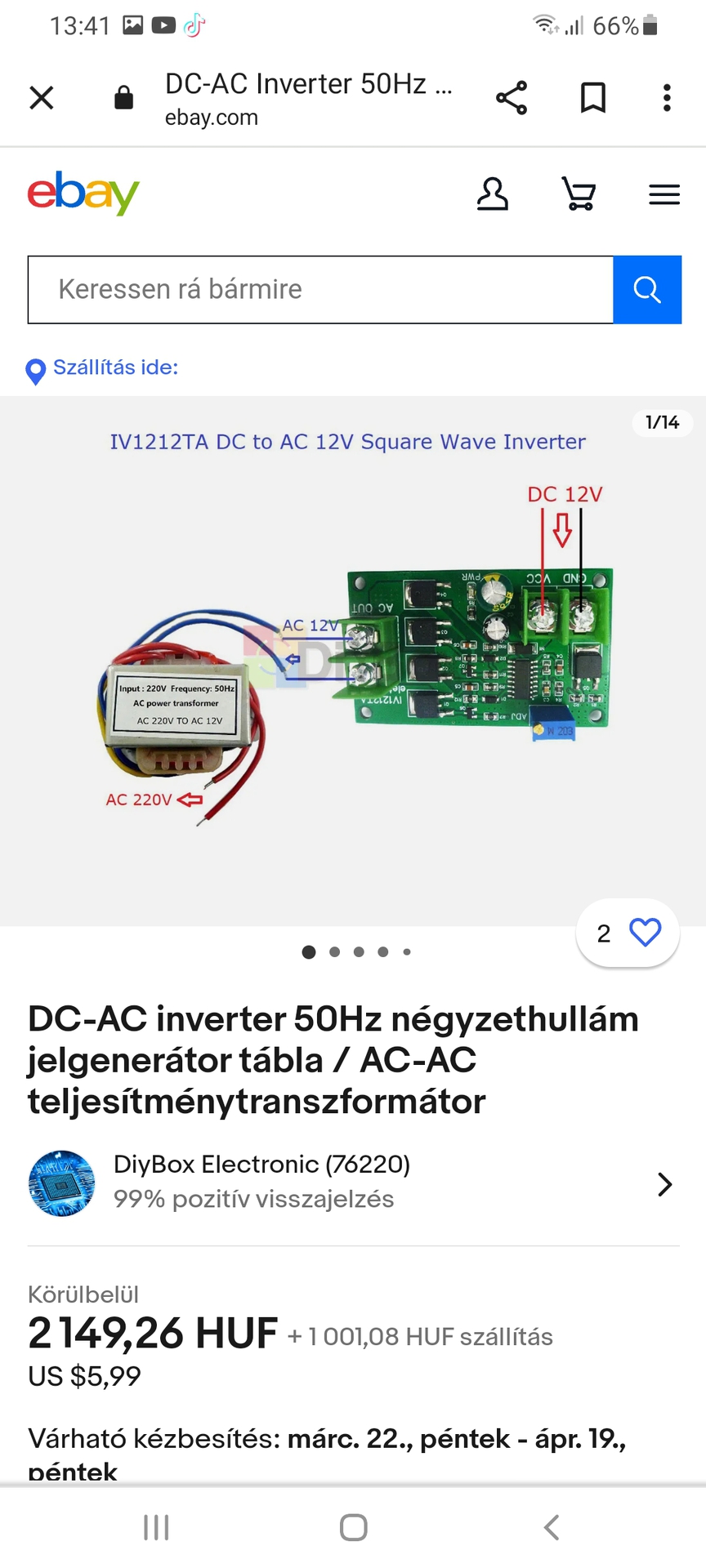Go back with the system back button
Screen dimensions: 706x1568
[x=552, y=1526]
